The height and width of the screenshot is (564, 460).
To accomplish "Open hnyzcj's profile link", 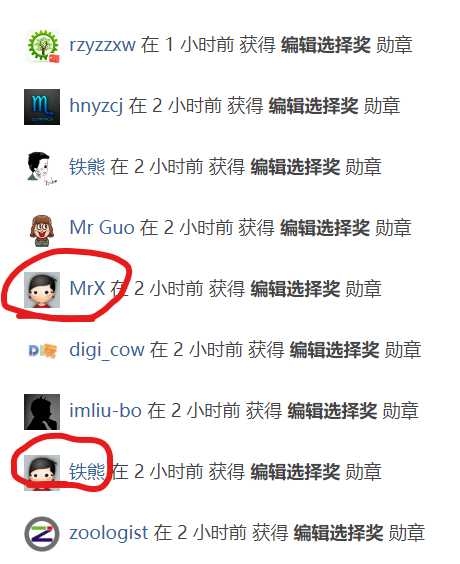I will coord(96,106).
